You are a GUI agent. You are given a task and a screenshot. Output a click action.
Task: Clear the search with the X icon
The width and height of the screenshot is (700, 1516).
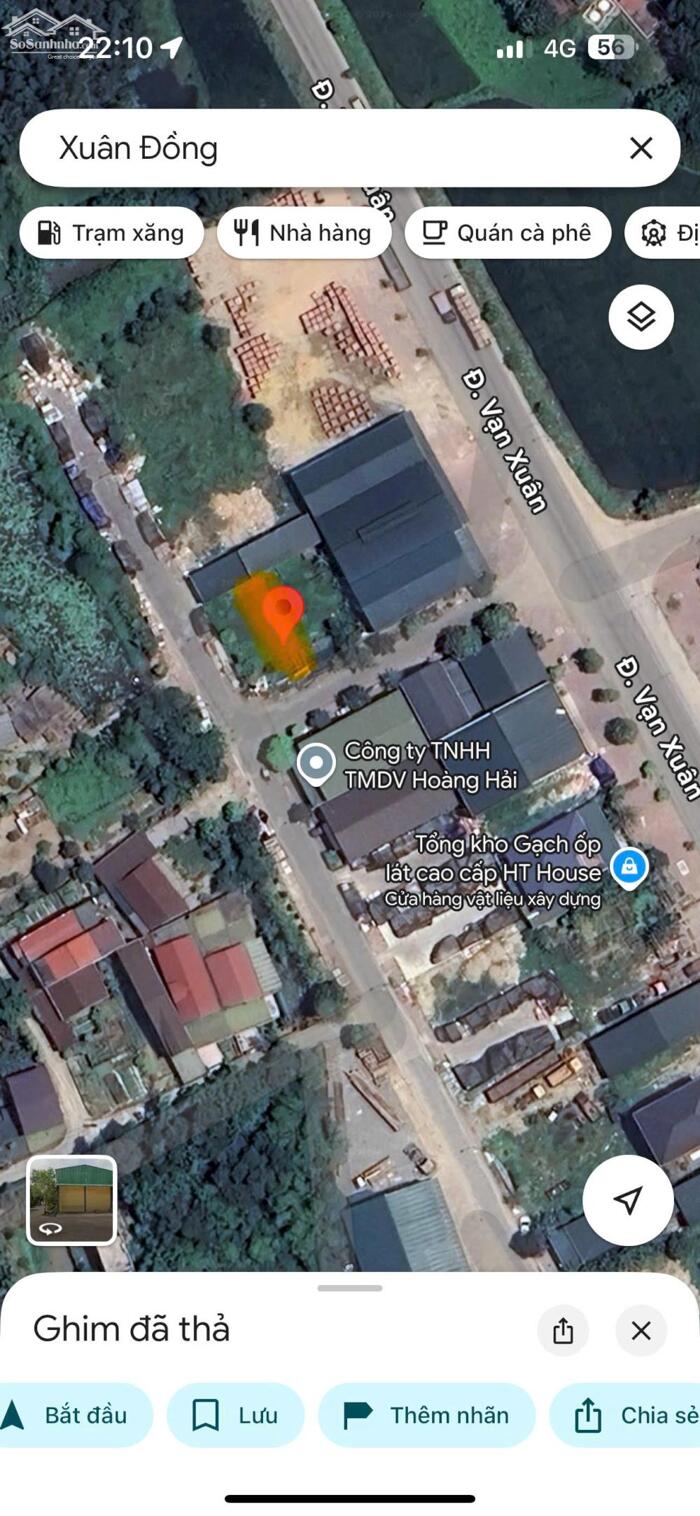tap(641, 149)
